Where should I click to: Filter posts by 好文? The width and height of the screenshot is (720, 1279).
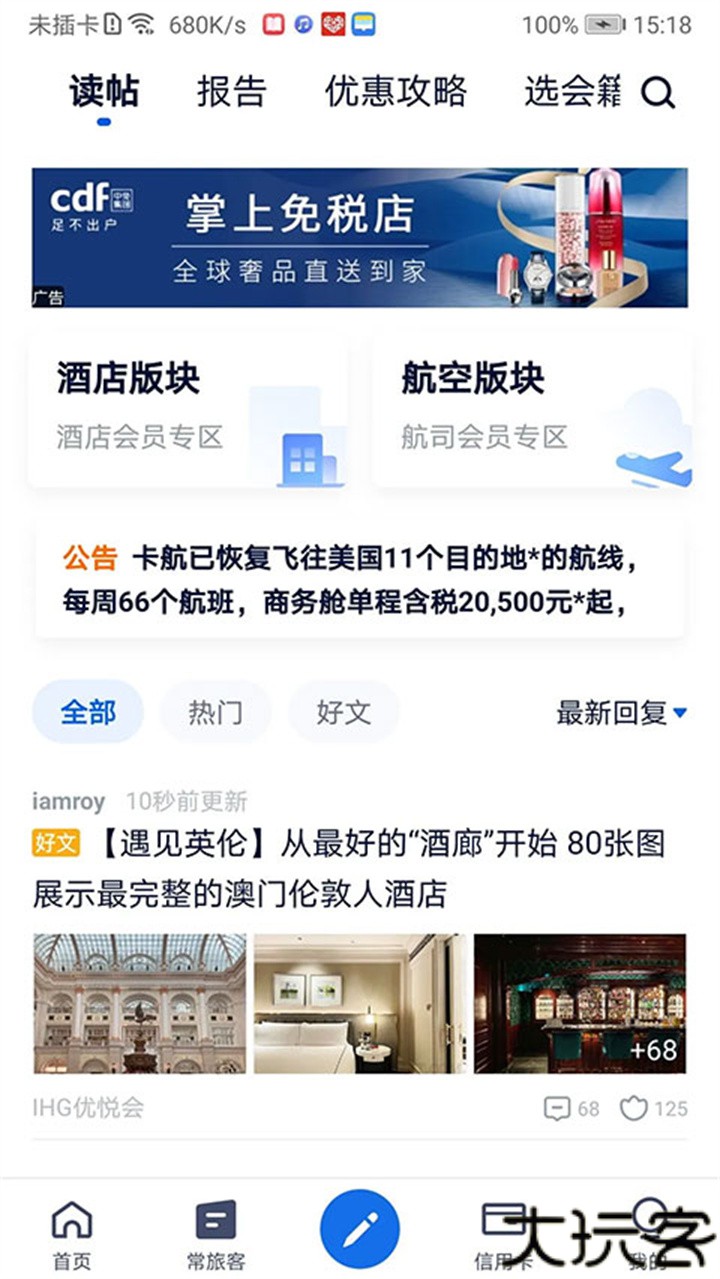tap(343, 713)
